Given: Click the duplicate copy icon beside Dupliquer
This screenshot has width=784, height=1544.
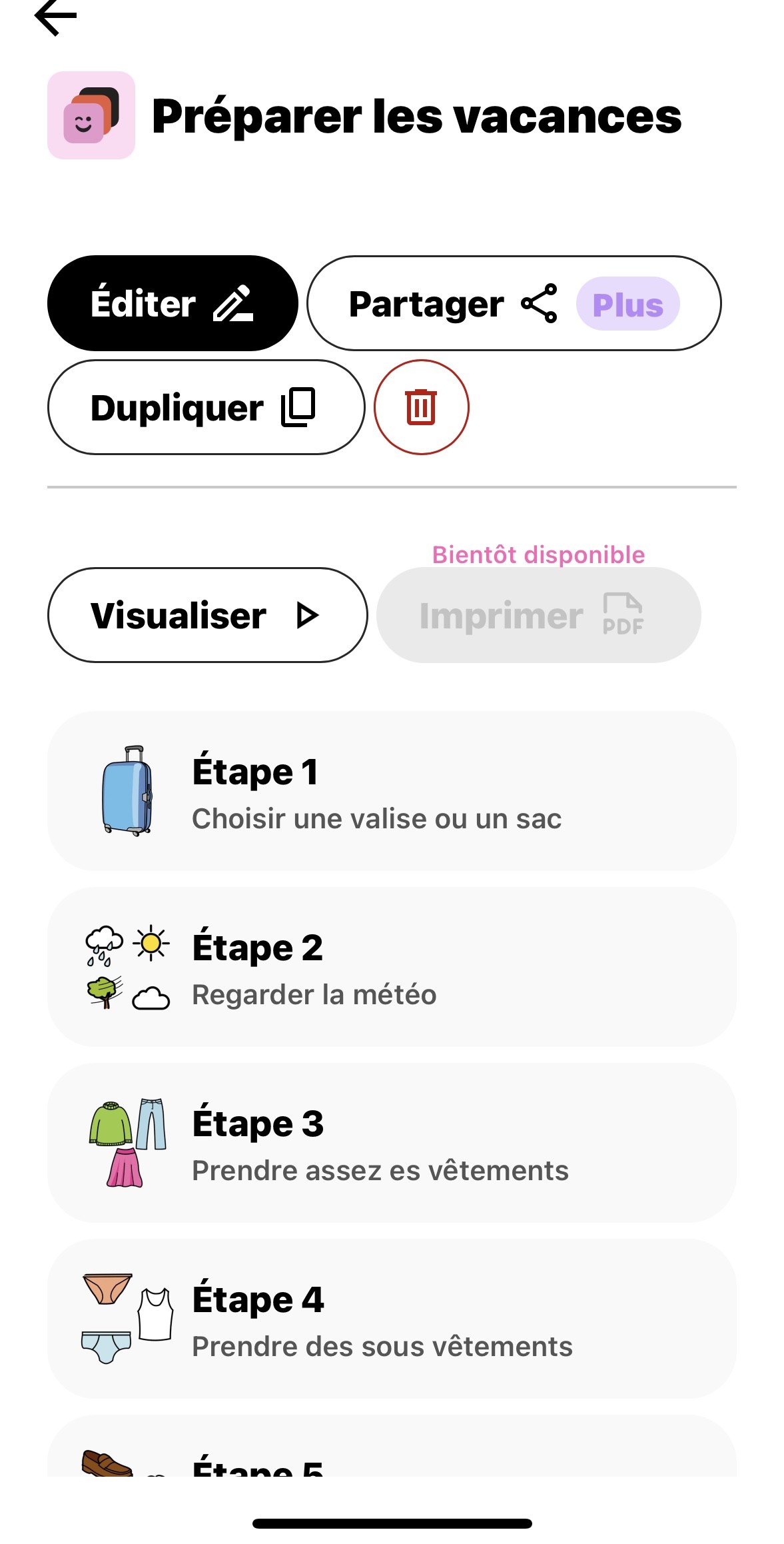Looking at the screenshot, I should [x=298, y=407].
